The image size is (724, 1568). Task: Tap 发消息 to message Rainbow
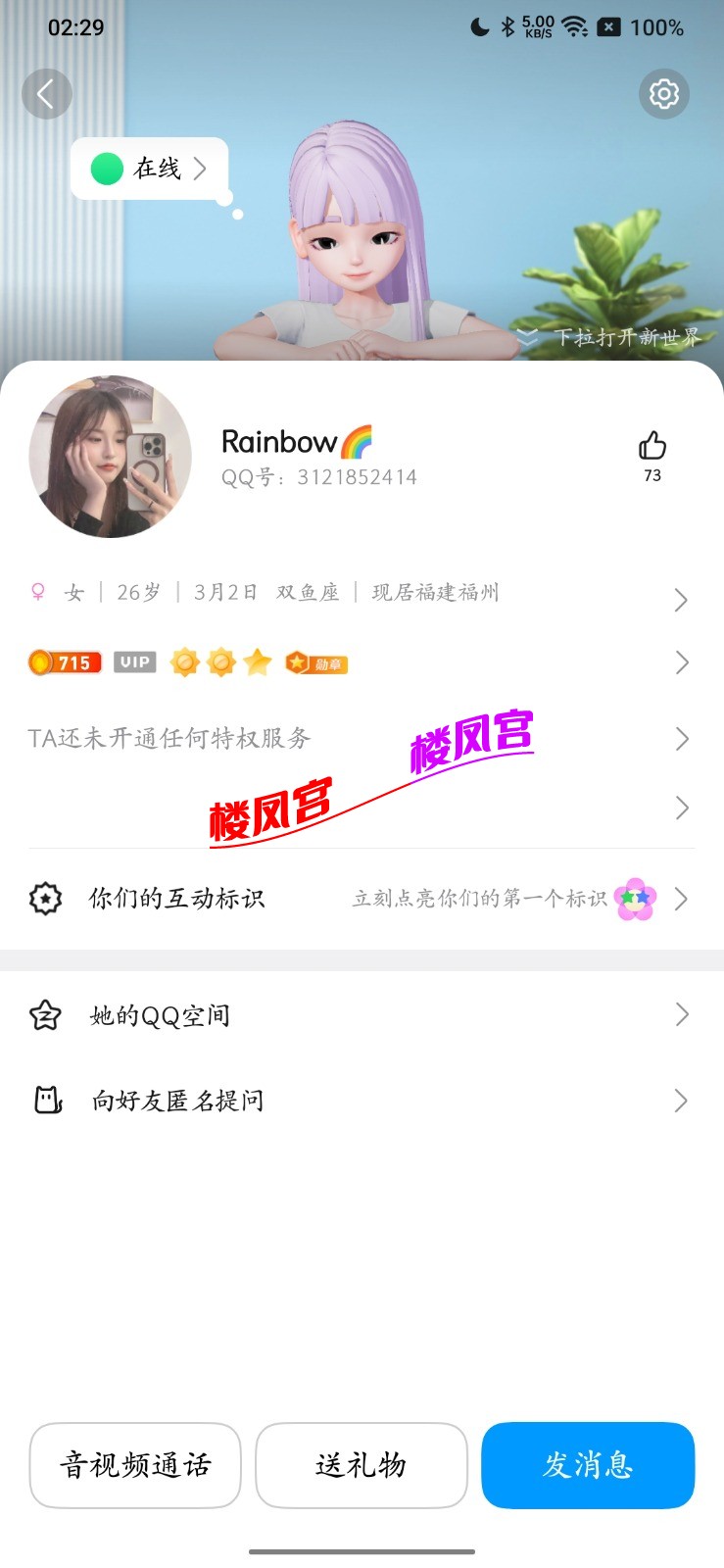point(588,1465)
